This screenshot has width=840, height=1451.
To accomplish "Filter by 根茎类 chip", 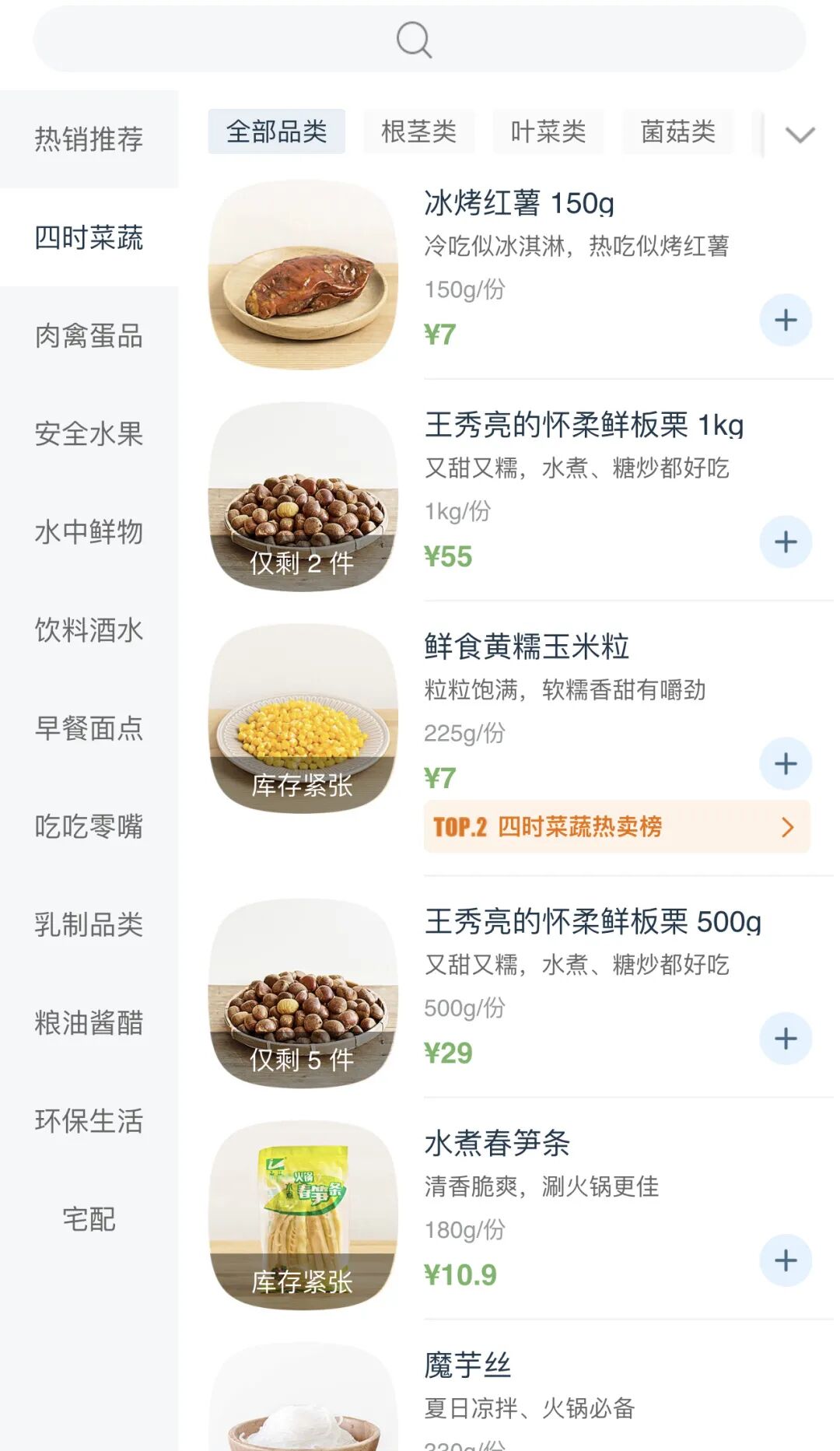I will (x=418, y=131).
